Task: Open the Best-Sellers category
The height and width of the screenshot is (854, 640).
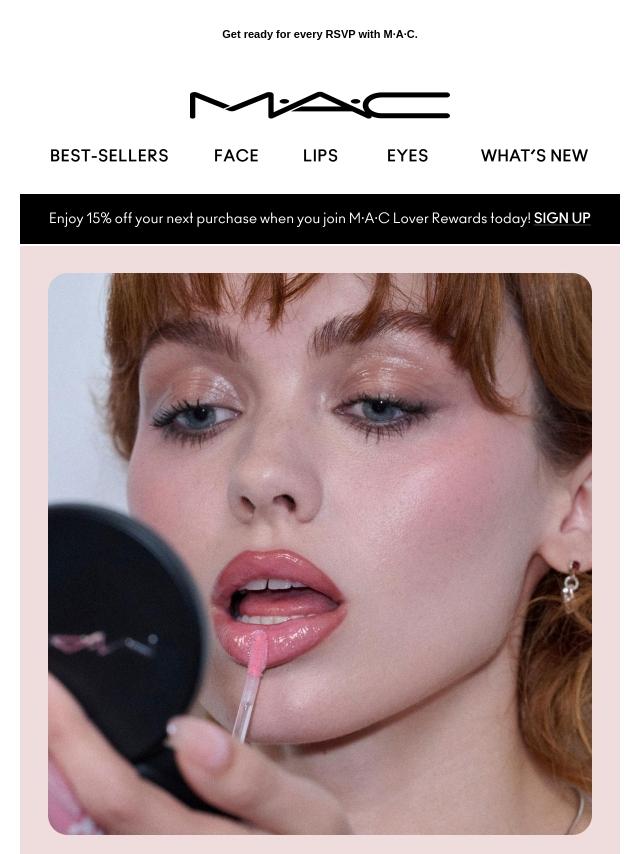Action: tap(109, 156)
